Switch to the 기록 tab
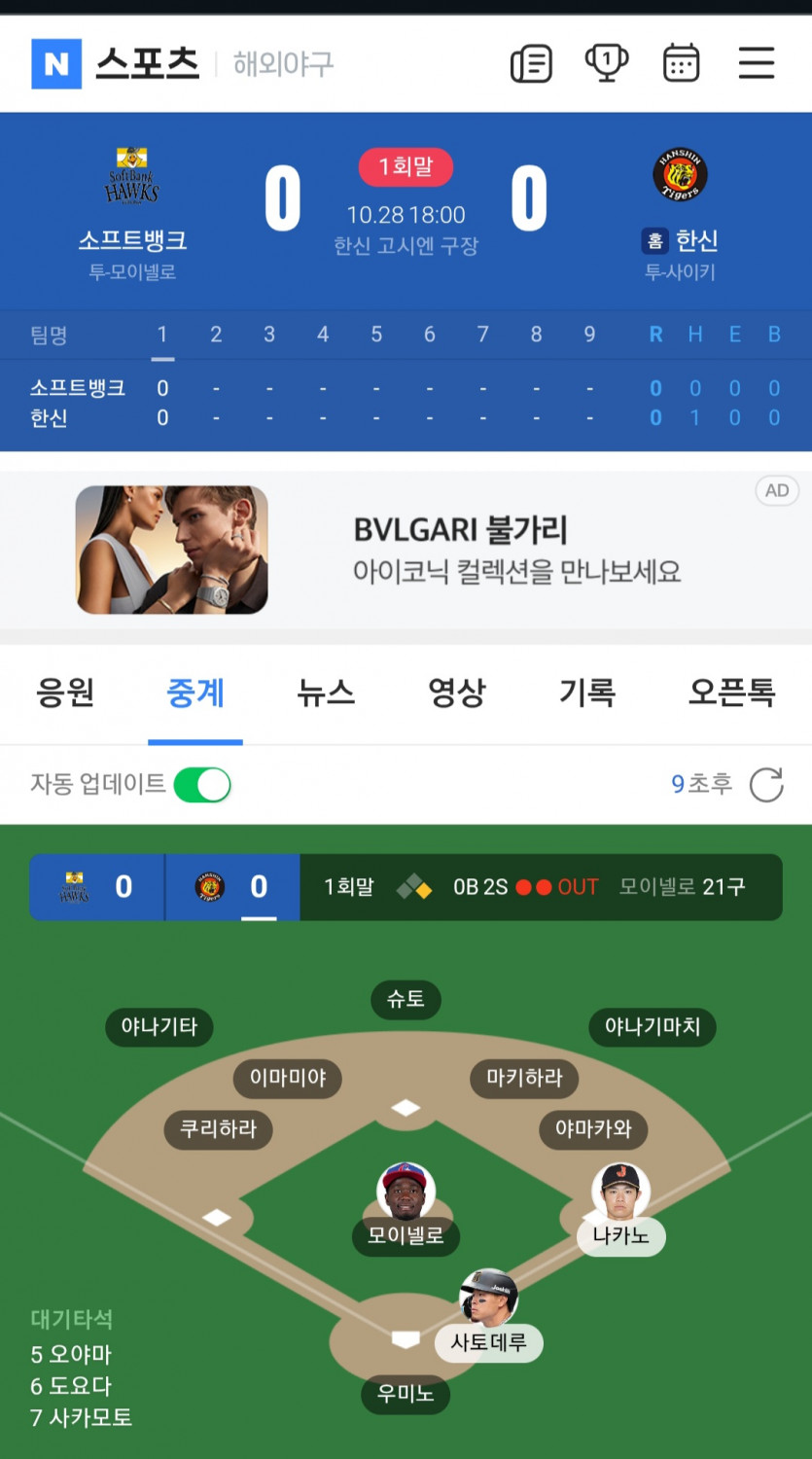 588,693
